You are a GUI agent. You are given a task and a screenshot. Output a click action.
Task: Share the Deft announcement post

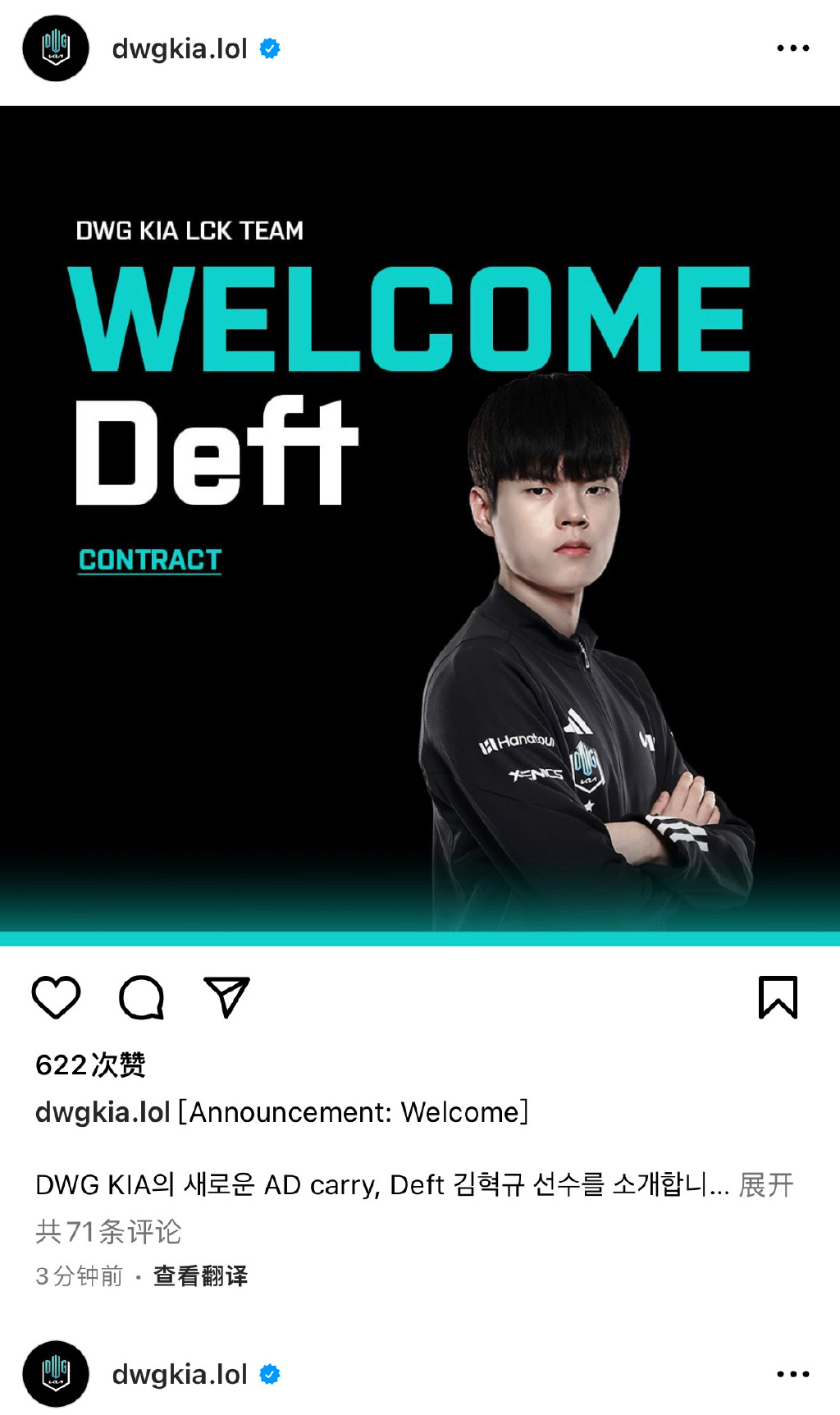click(x=226, y=997)
